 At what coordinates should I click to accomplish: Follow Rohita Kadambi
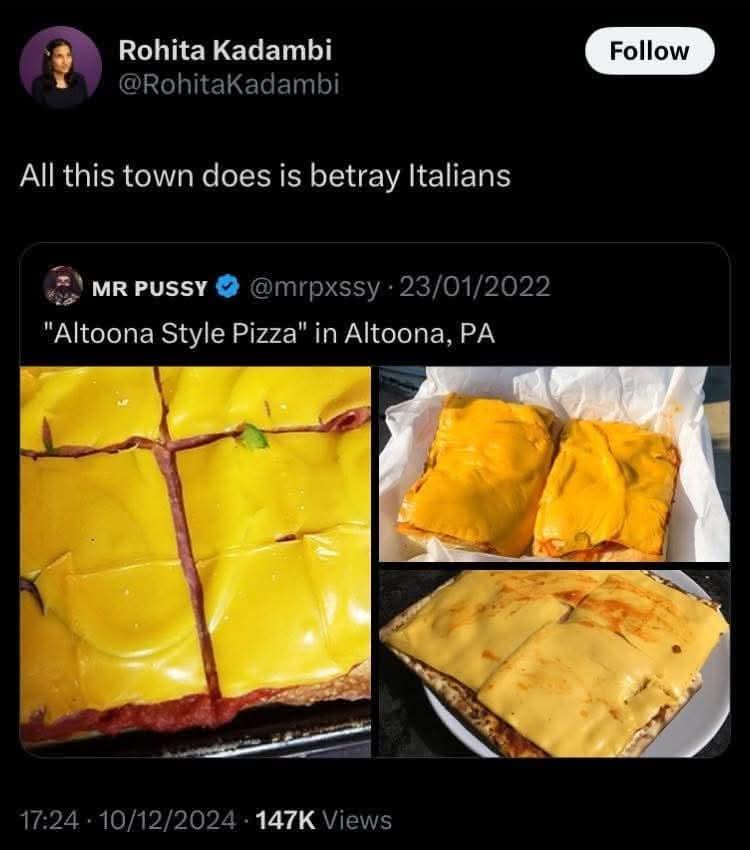(x=649, y=51)
